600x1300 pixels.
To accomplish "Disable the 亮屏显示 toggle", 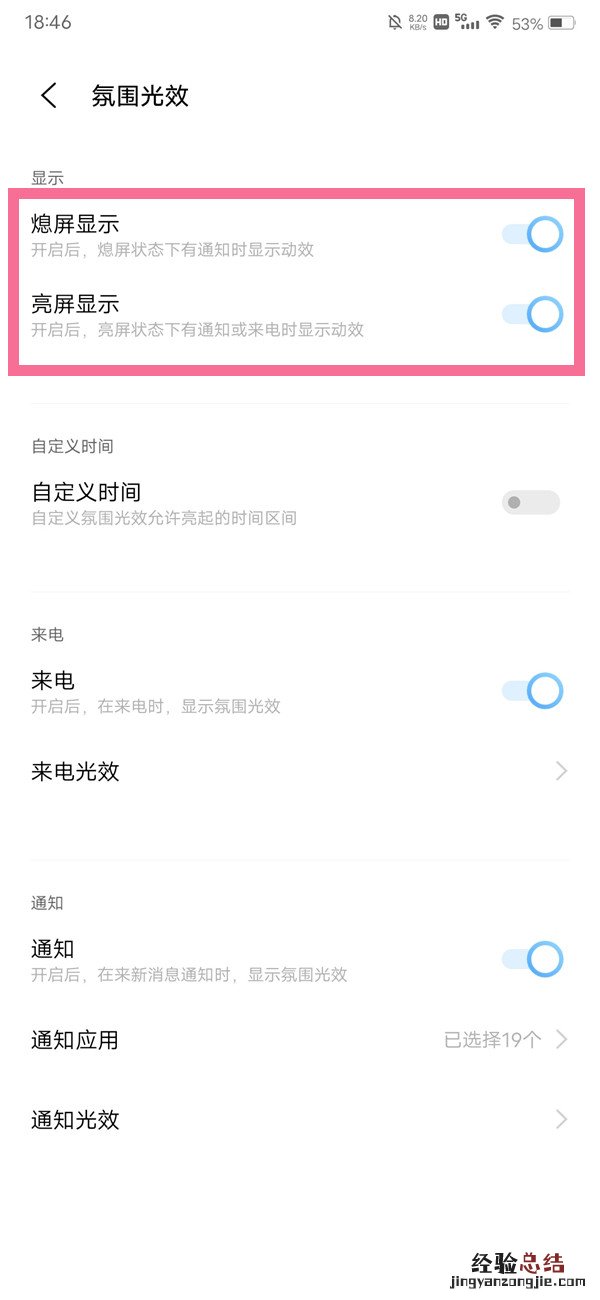I will click(532, 314).
